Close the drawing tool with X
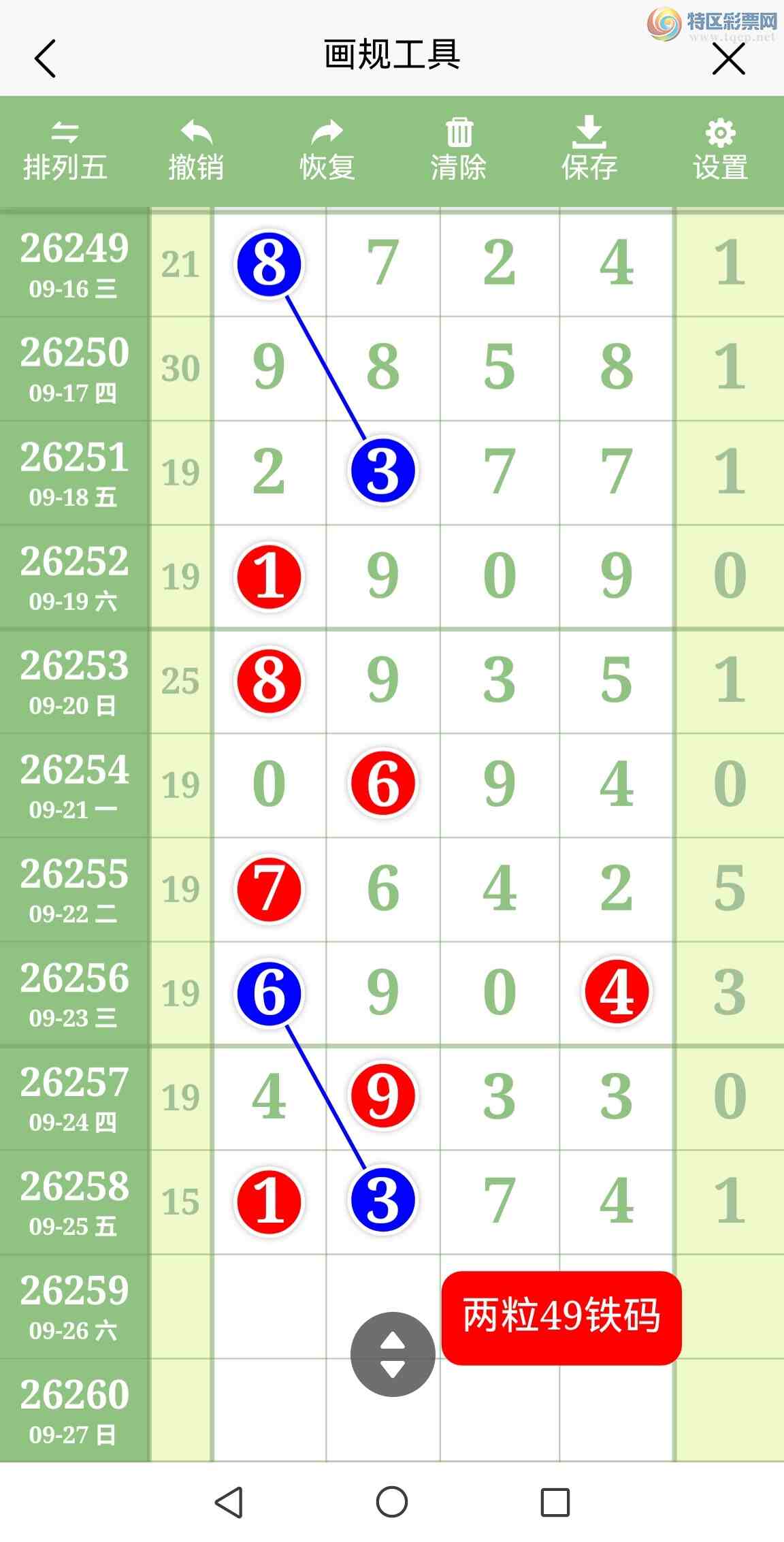This screenshot has width=784, height=1542. [x=729, y=59]
